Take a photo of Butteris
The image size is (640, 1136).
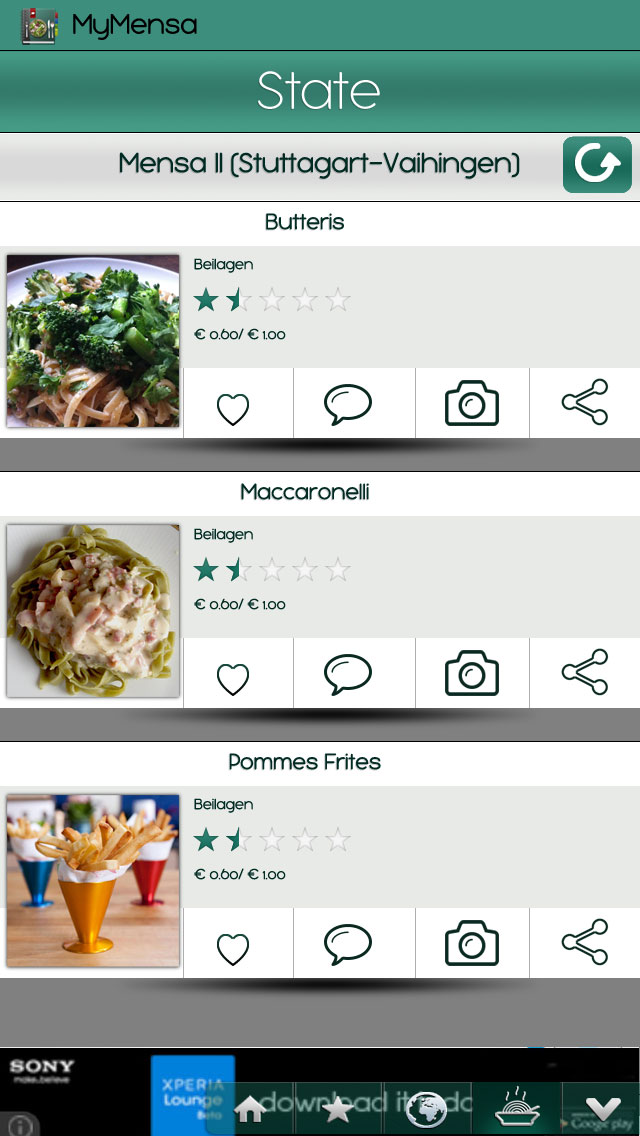(x=472, y=403)
